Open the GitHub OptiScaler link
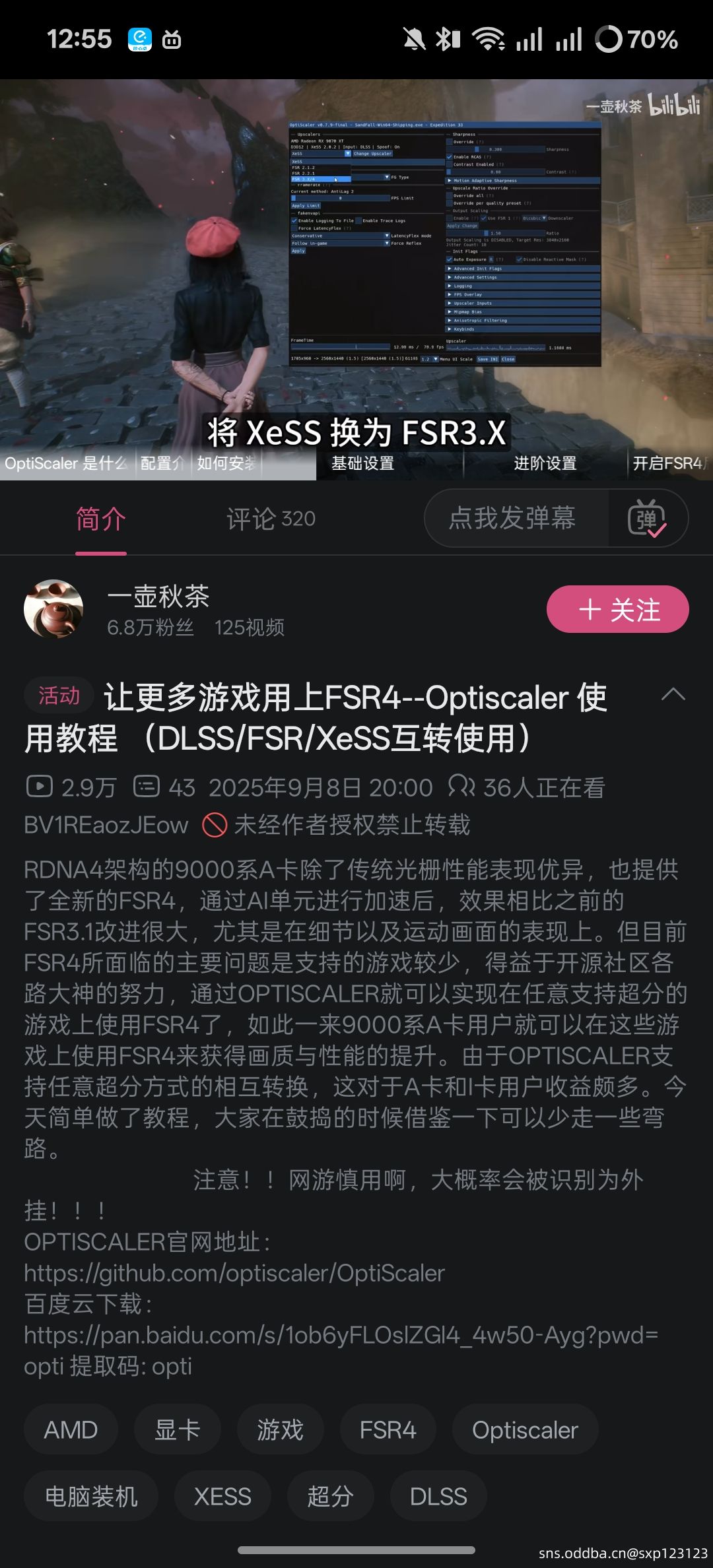Screen dimensions: 713x1568 point(234,1273)
